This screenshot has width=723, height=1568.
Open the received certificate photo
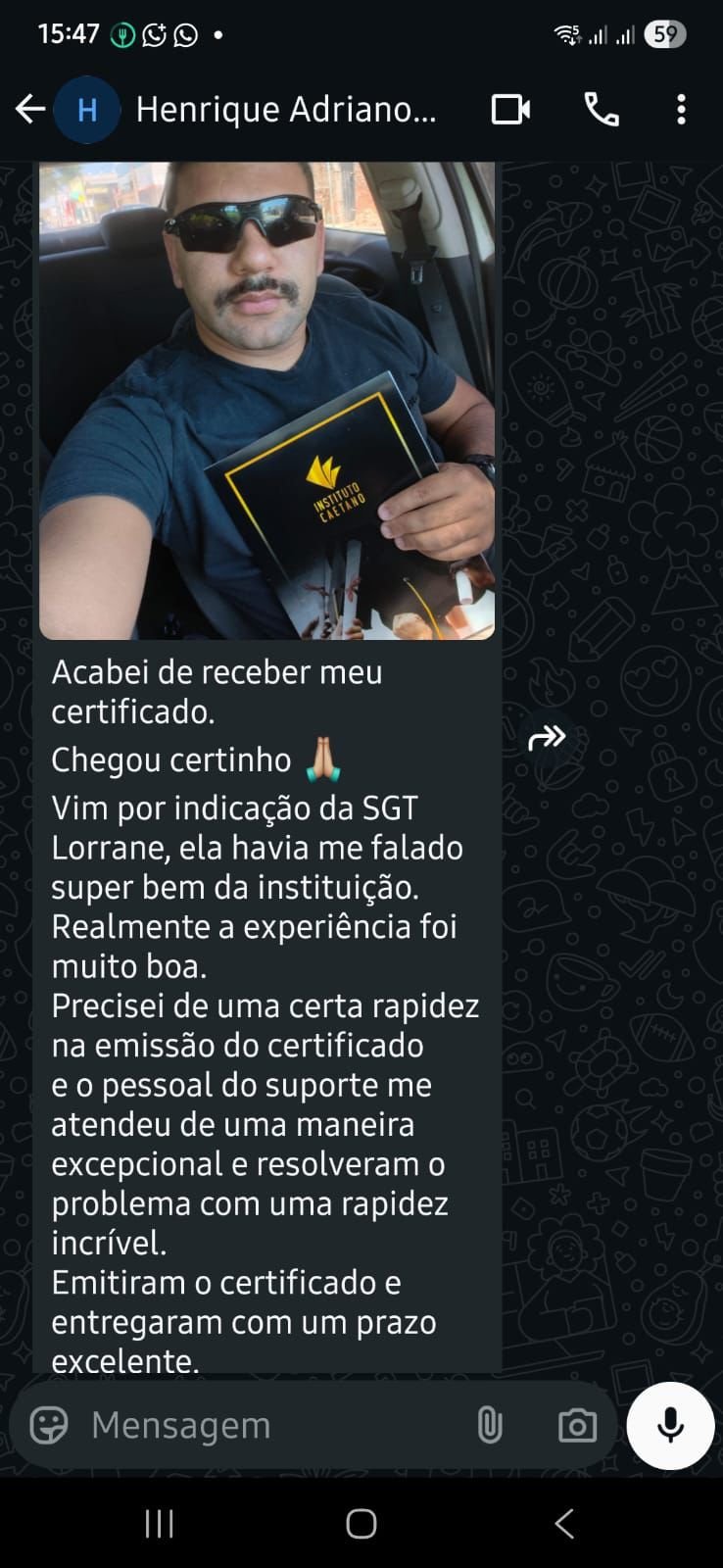266,400
